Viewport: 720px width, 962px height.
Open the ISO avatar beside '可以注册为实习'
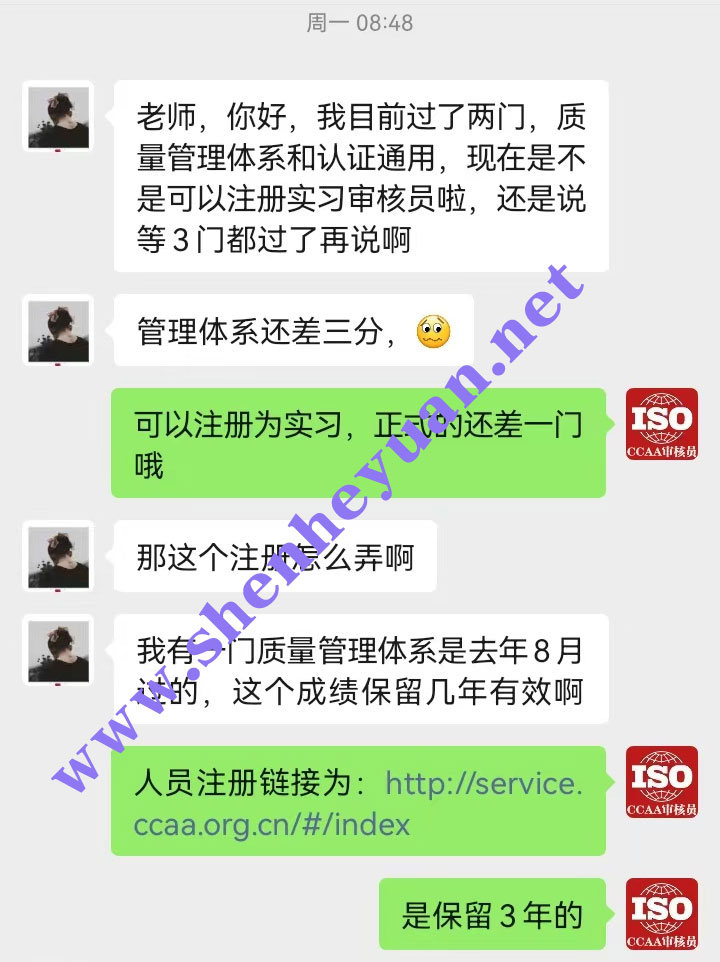point(662,424)
